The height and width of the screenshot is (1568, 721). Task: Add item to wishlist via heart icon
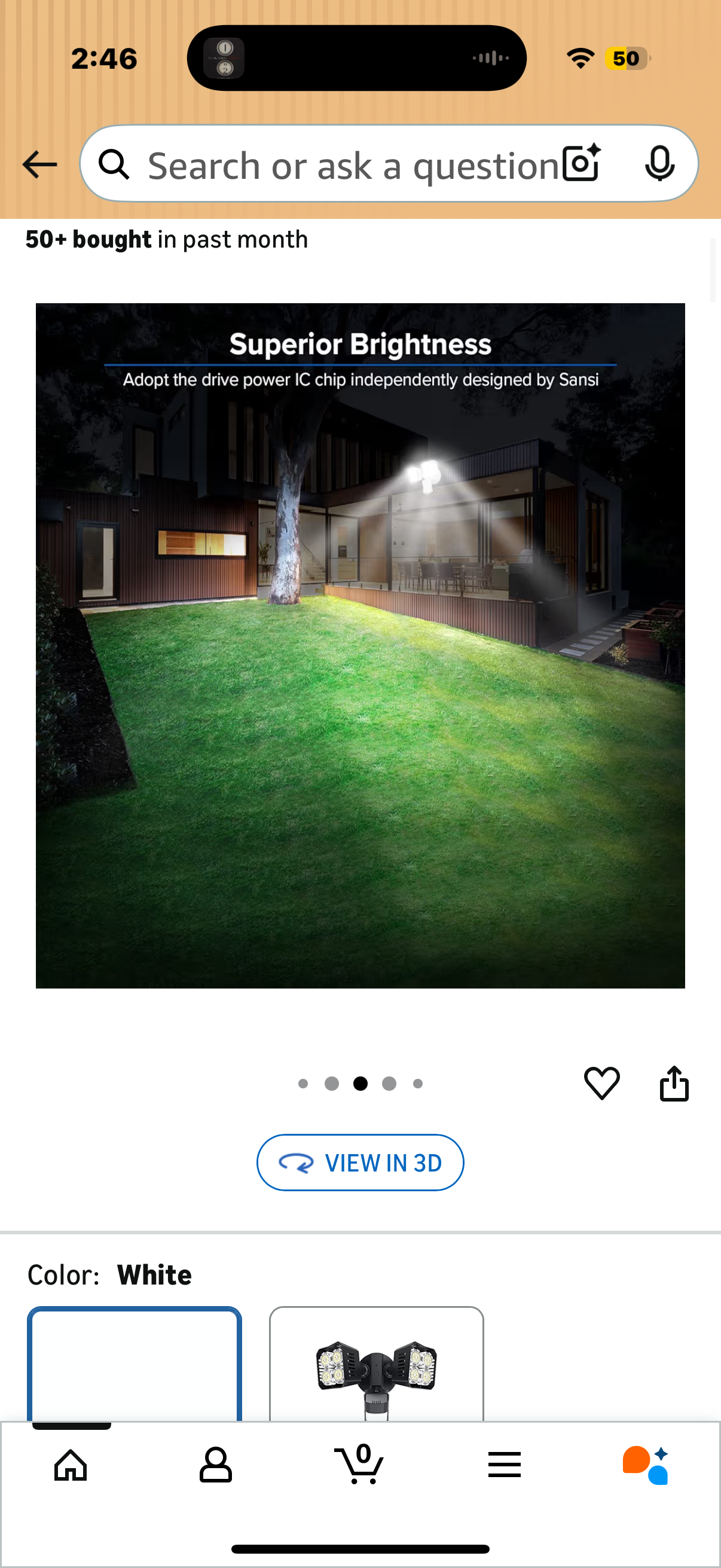click(x=603, y=1083)
